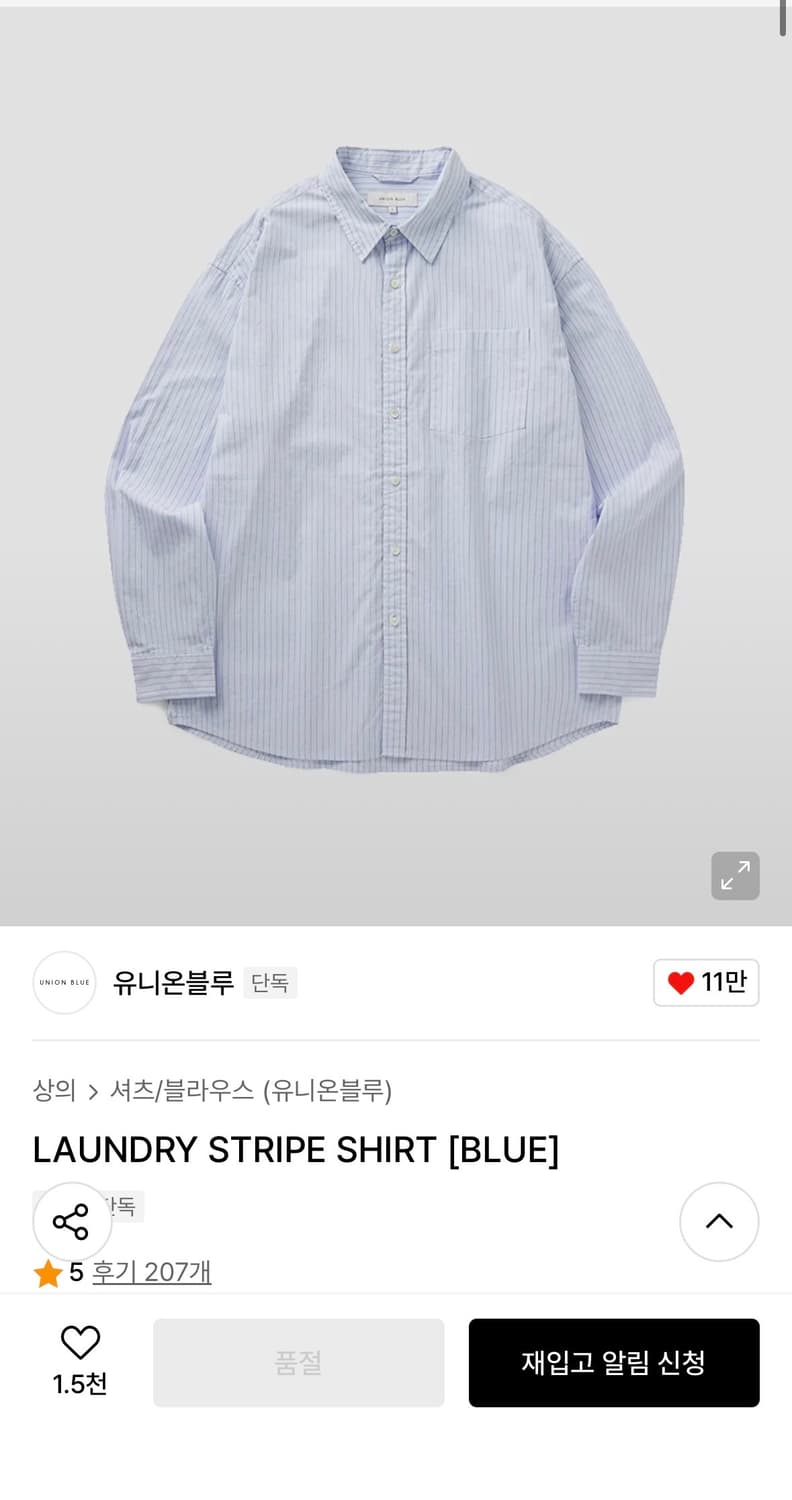Tap the share icon on the product page
792x1500 pixels.
click(x=71, y=1221)
